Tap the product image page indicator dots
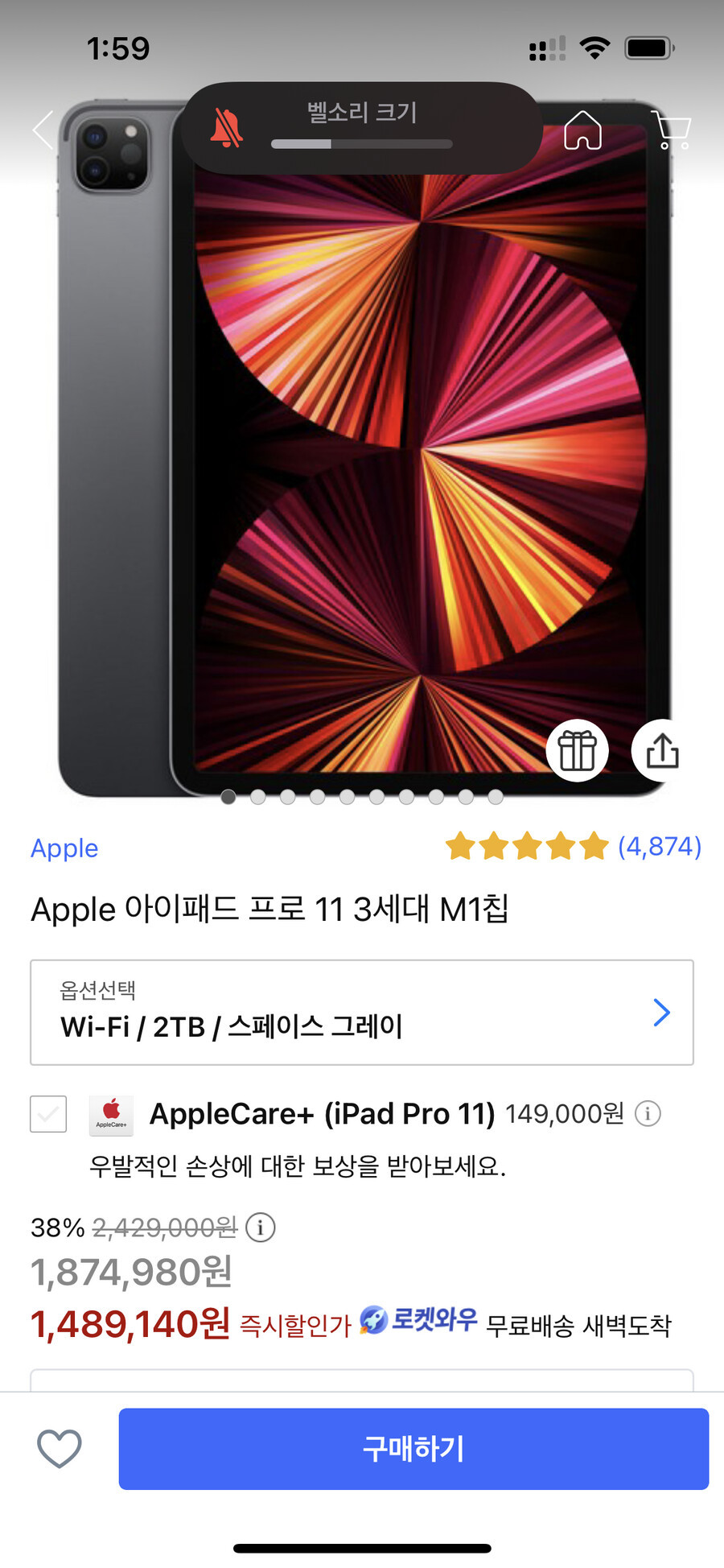 (362, 797)
